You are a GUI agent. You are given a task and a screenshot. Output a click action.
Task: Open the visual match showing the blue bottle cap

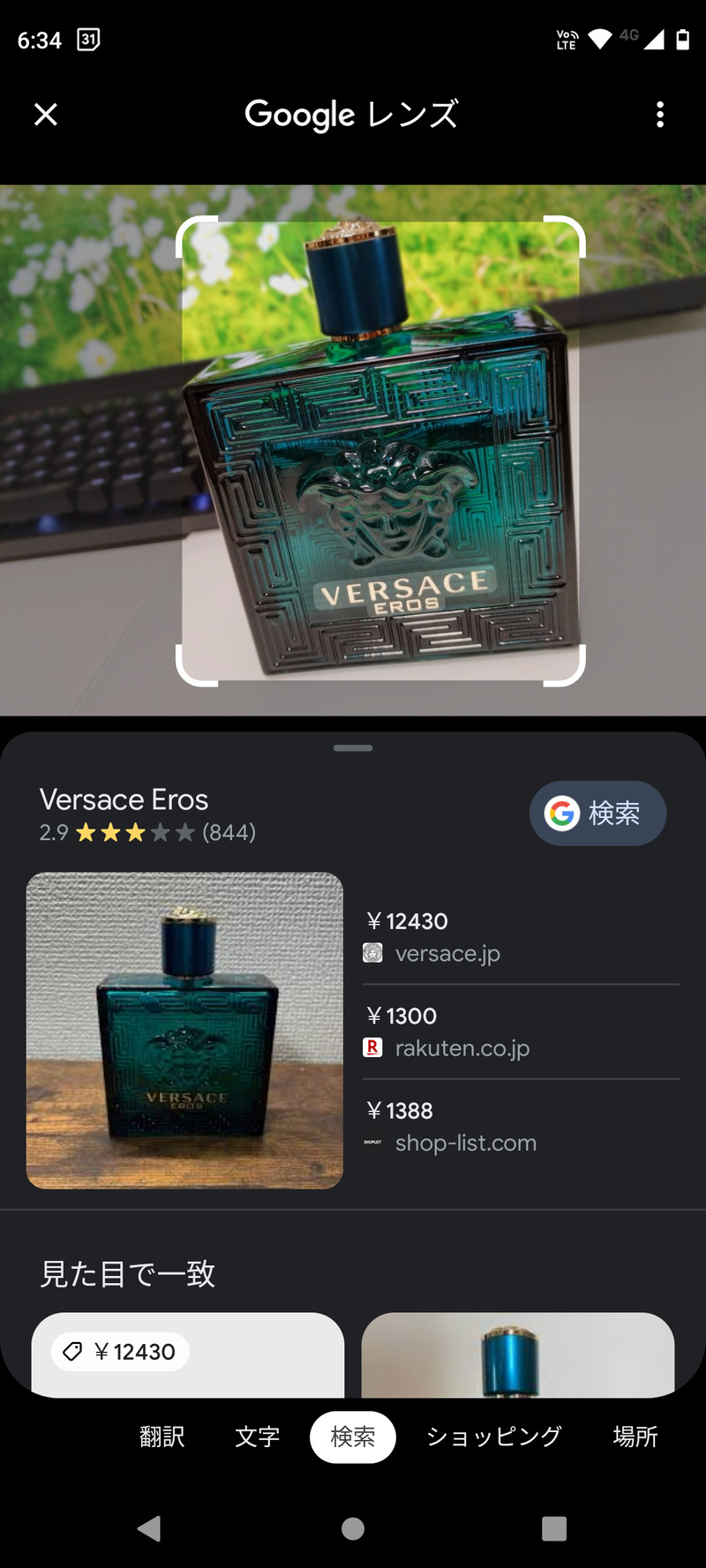click(x=517, y=1354)
